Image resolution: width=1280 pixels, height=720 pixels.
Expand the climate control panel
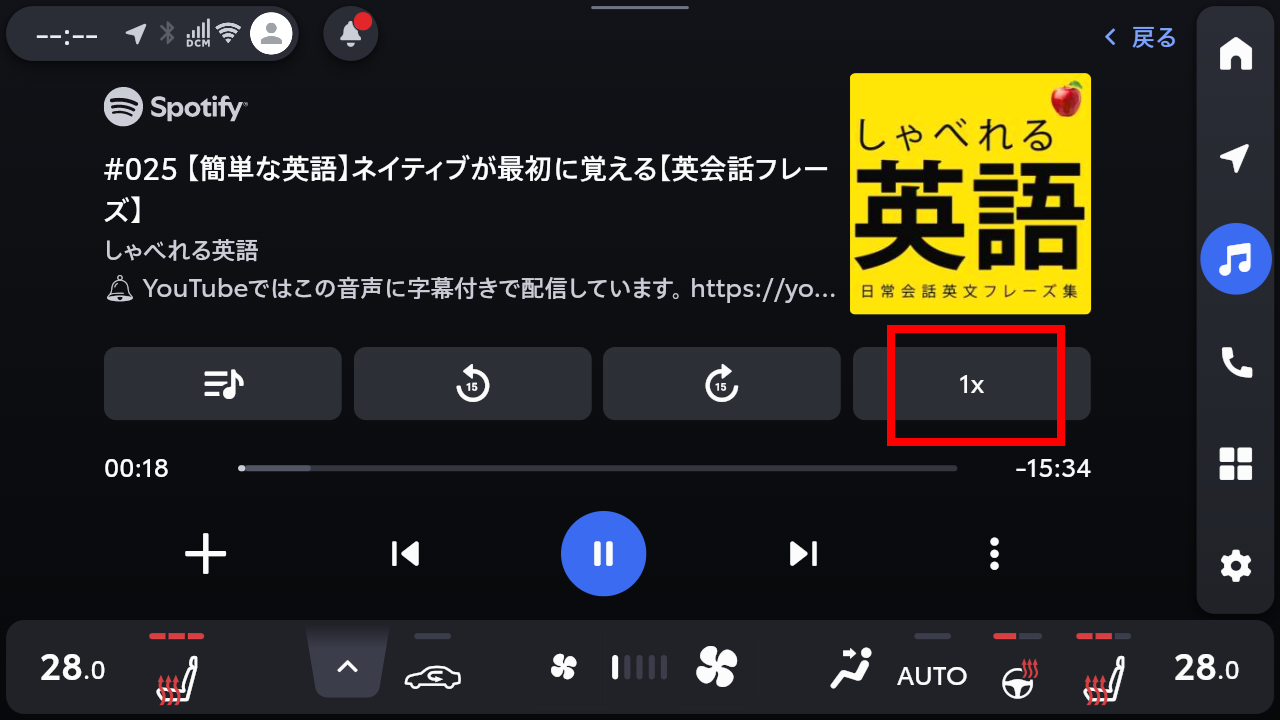click(347, 666)
